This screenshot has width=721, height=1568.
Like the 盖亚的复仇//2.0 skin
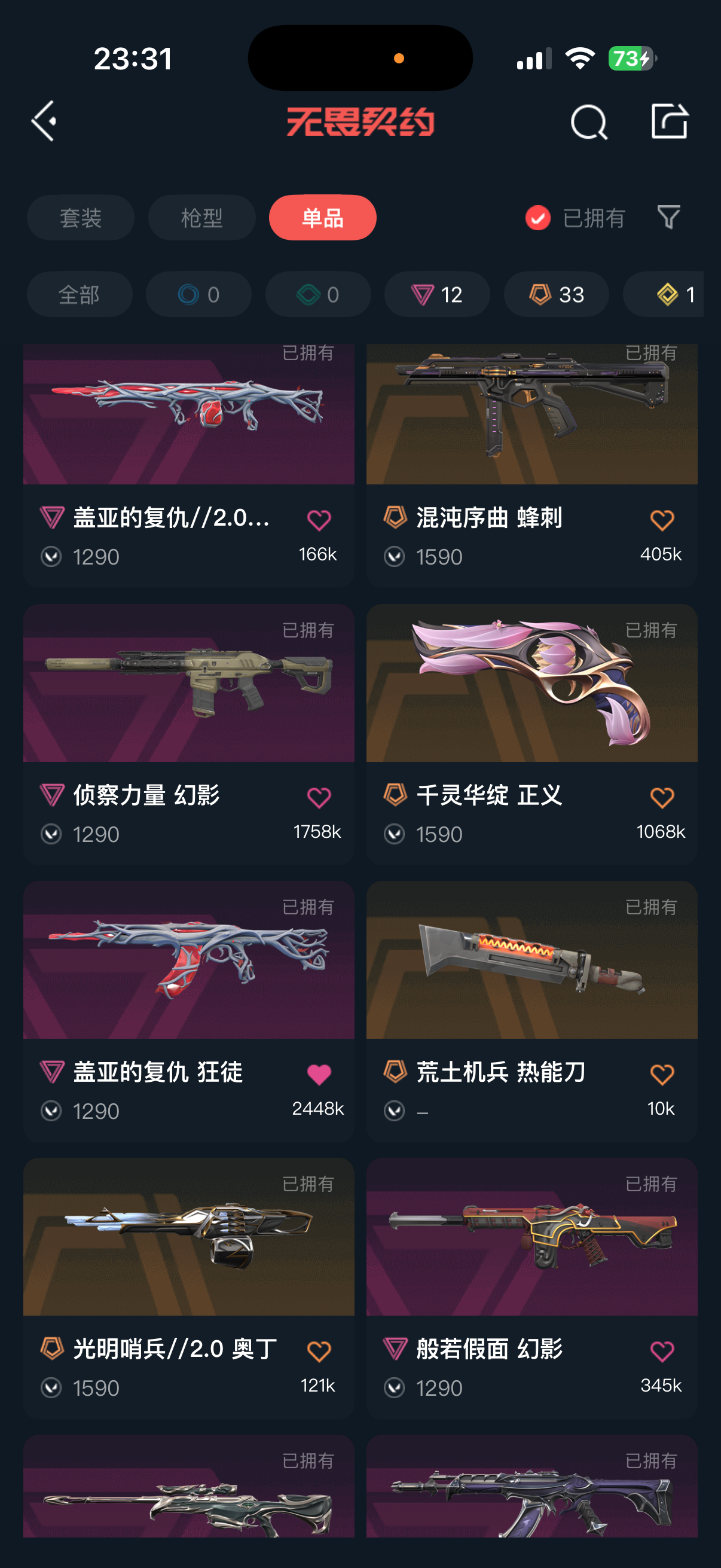click(319, 520)
